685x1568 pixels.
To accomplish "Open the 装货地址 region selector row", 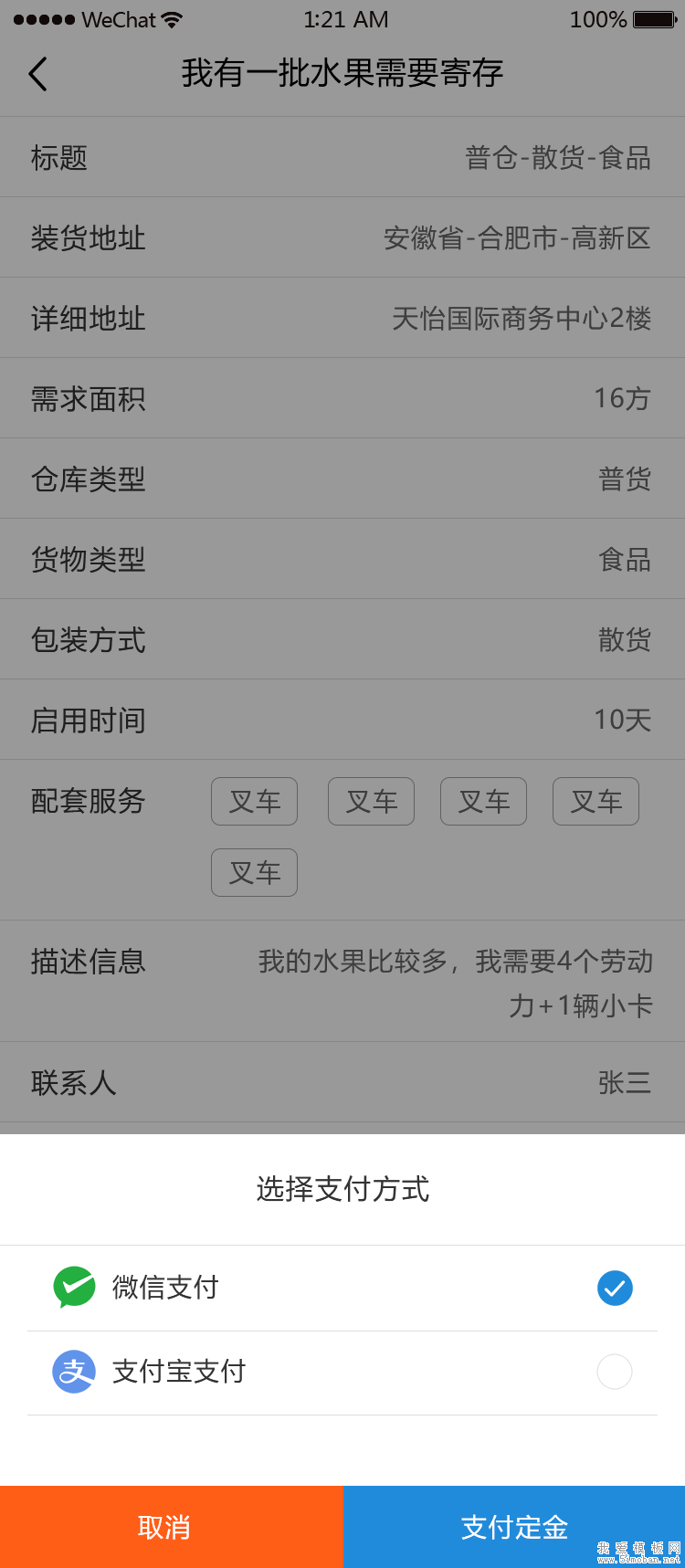I will [x=342, y=237].
